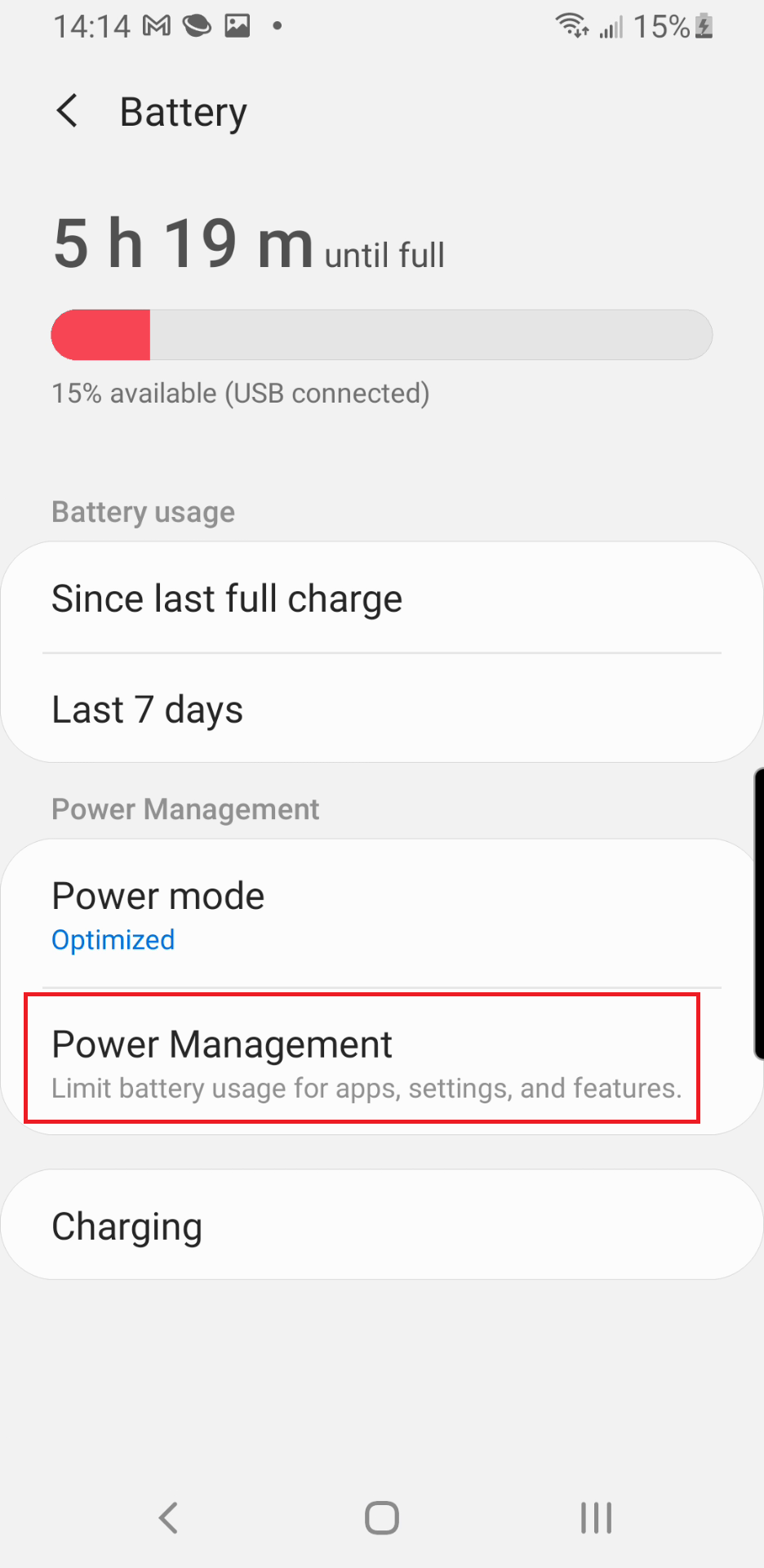View Last 7 days battery usage

tap(382, 709)
